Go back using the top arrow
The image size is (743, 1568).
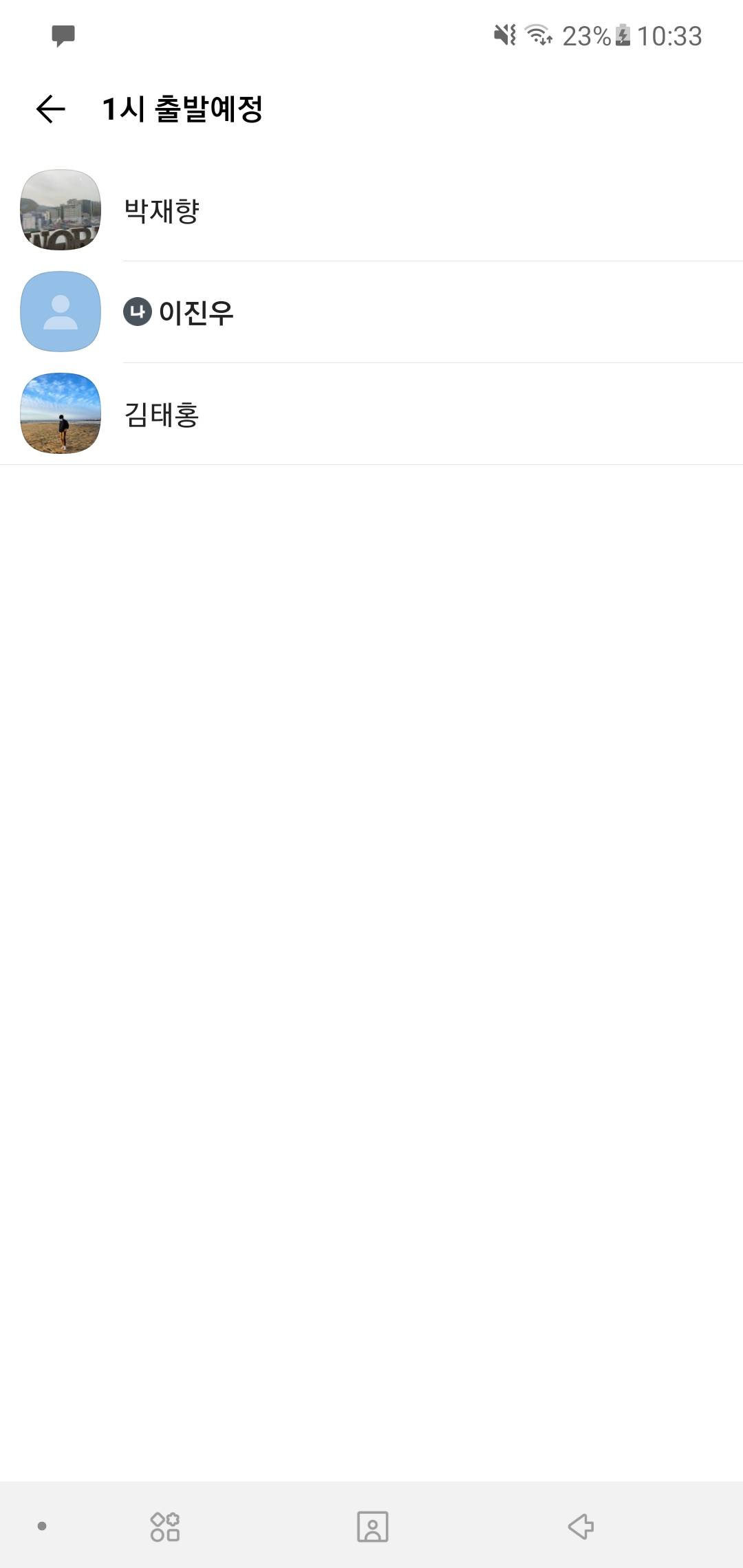pyautogui.click(x=51, y=109)
